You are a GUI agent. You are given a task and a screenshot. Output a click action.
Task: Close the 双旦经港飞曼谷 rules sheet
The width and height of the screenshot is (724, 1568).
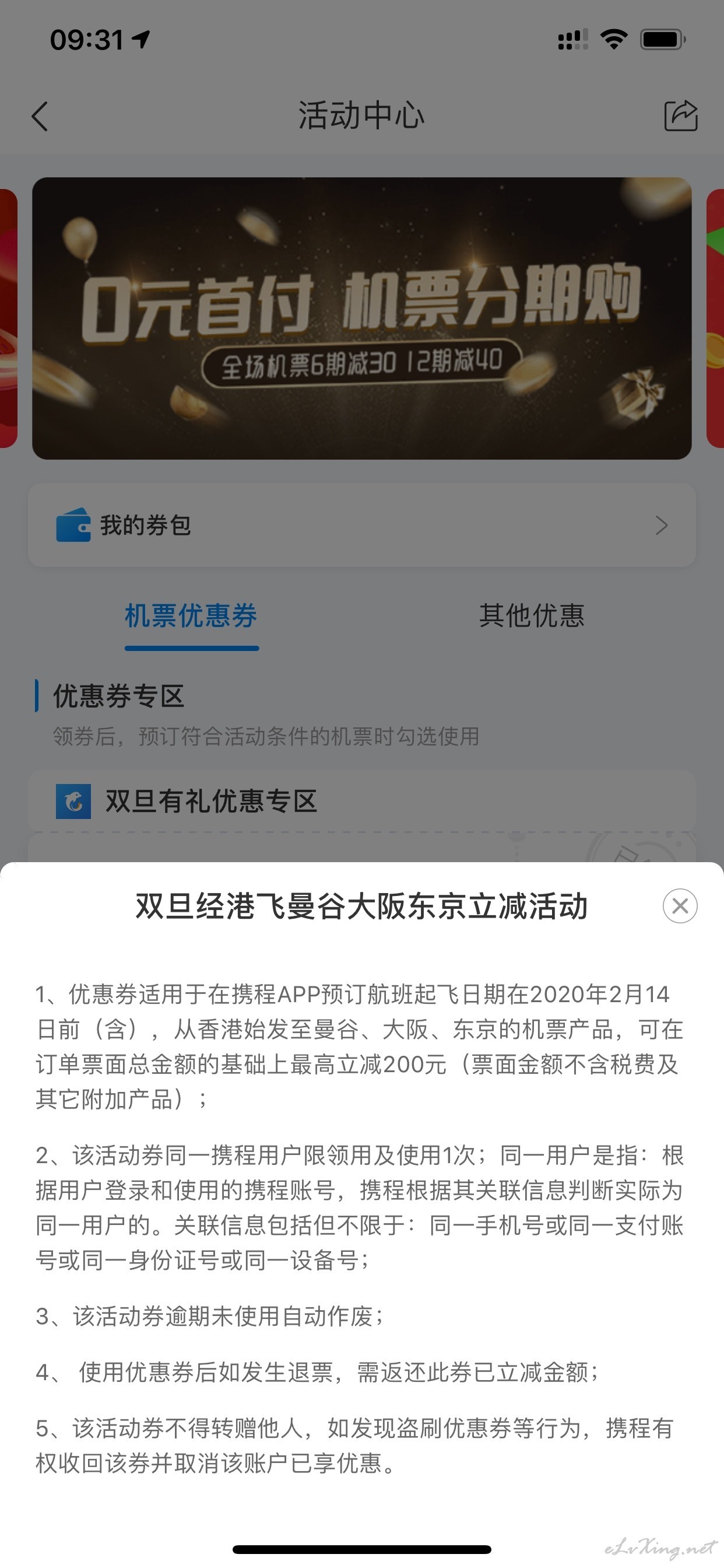tap(680, 906)
